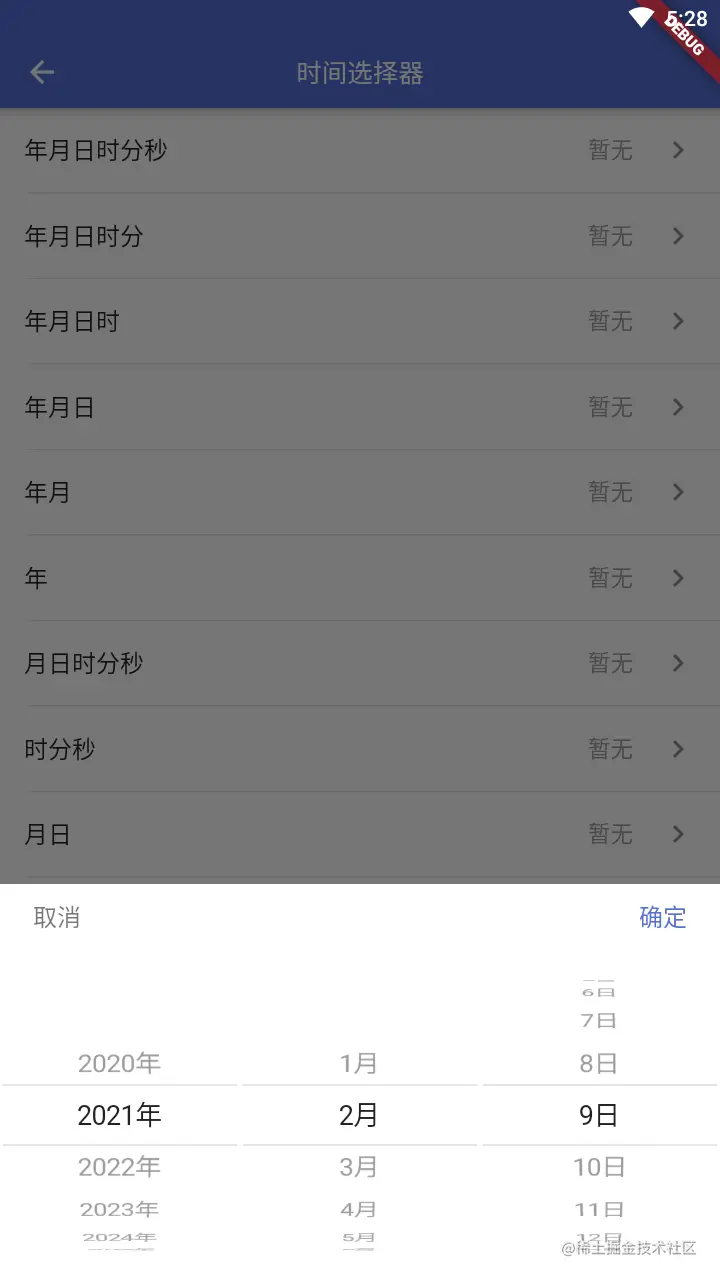Open the 年月 picker row
The width and height of the screenshot is (720, 1280).
coord(360,492)
